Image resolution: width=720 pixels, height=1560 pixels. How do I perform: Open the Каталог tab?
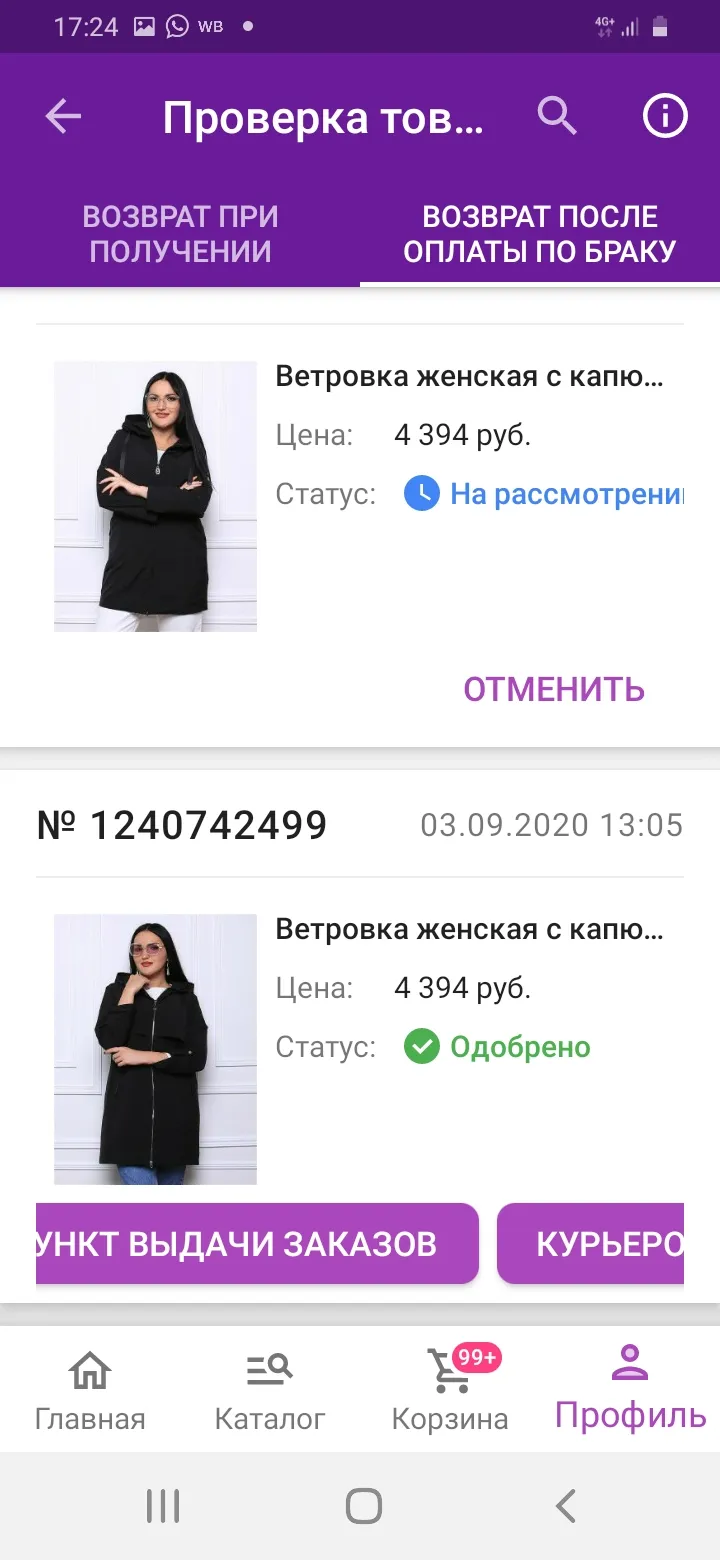(270, 1389)
